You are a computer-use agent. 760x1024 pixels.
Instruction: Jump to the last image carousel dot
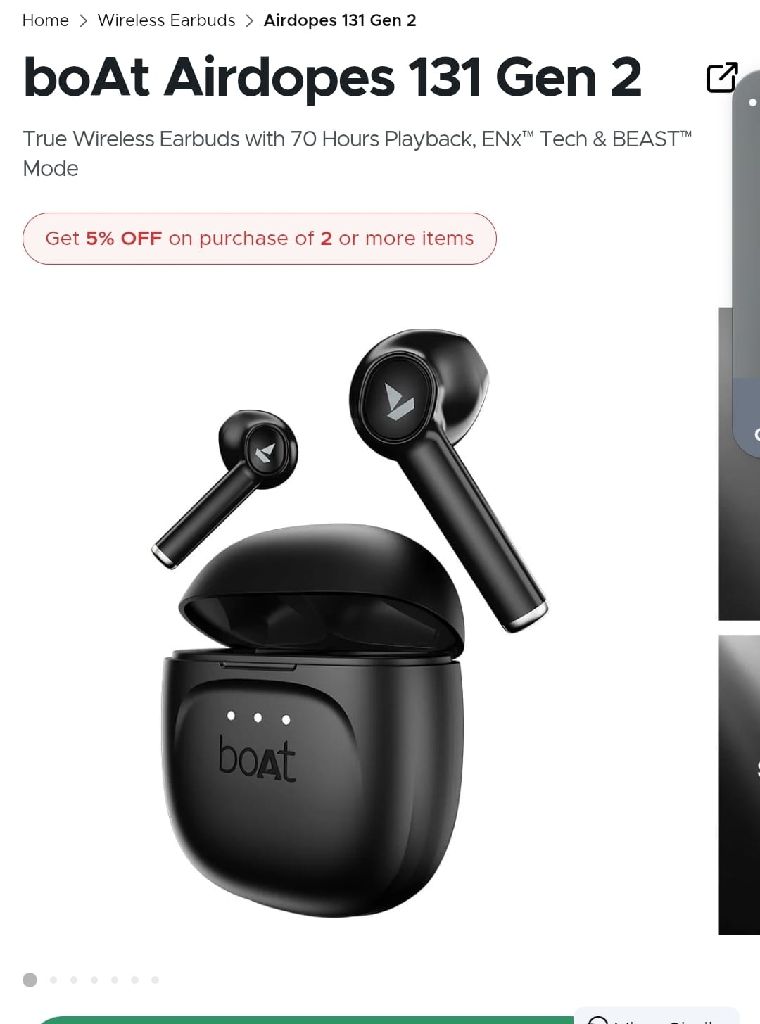[155, 980]
